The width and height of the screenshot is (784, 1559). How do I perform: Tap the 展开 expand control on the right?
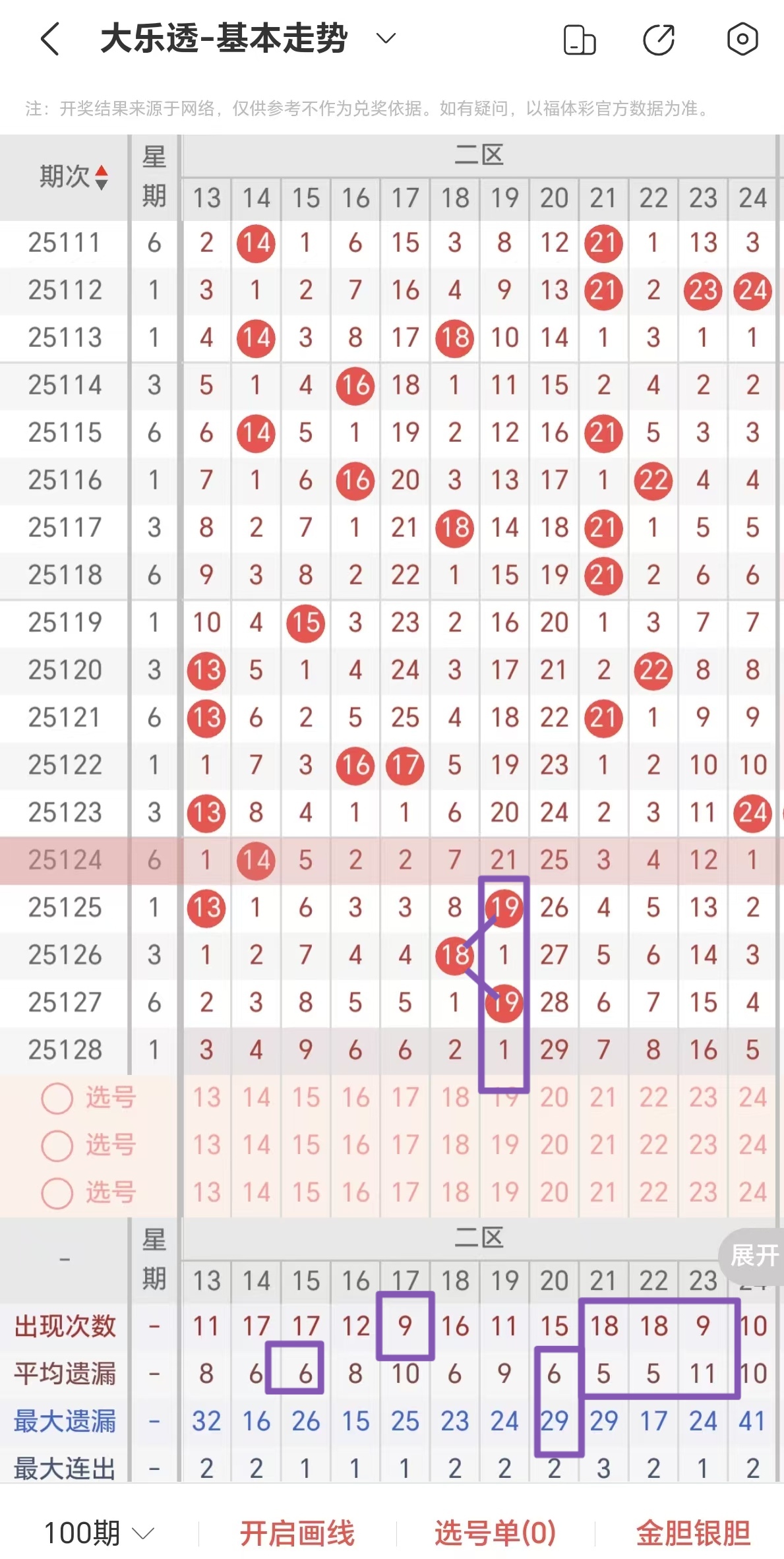click(x=756, y=1254)
